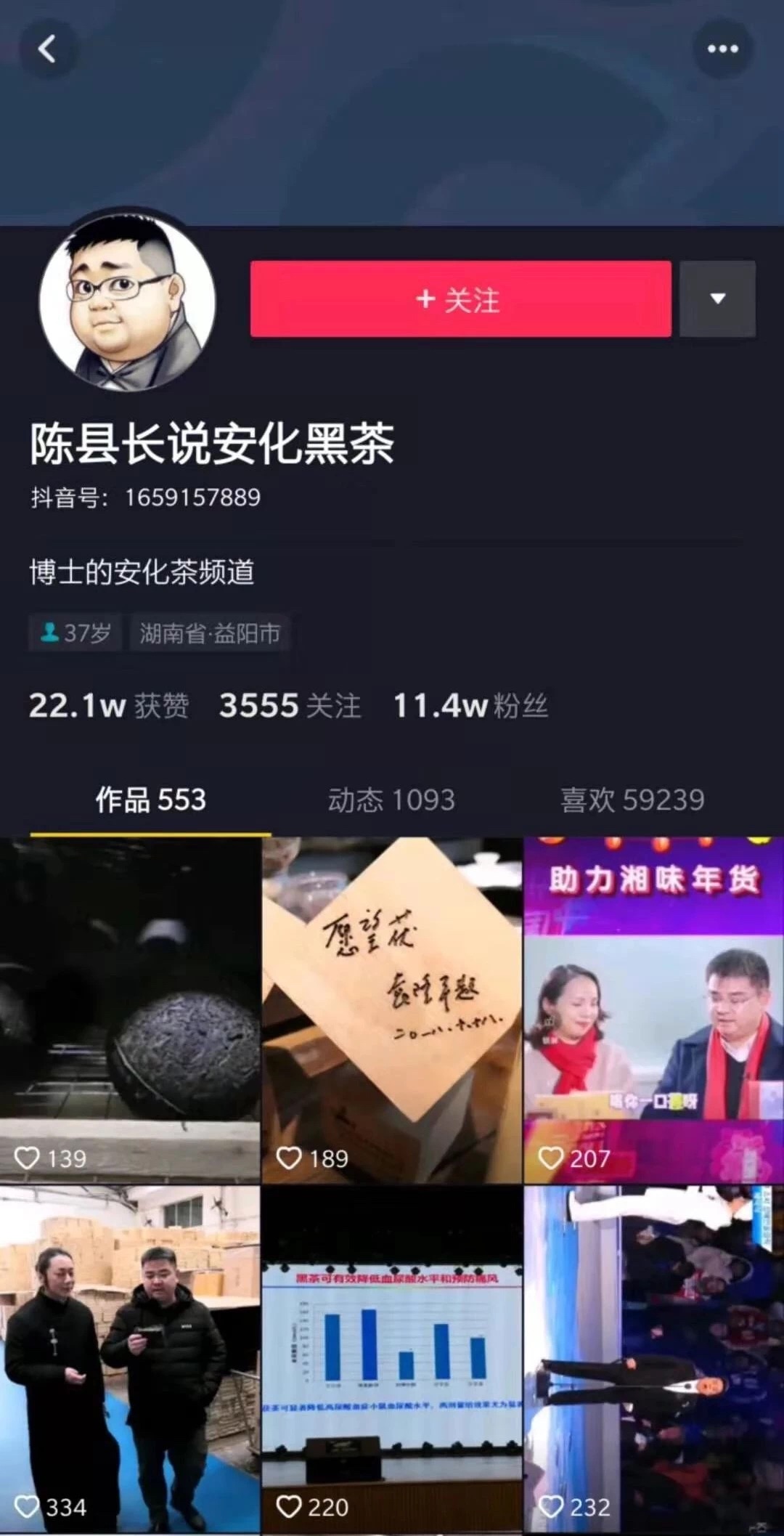This screenshot has width=784, height=1536.
Task: Switch to the 喜欢 59239 tab
Action: pyautogui.click(x=632, y=800)
